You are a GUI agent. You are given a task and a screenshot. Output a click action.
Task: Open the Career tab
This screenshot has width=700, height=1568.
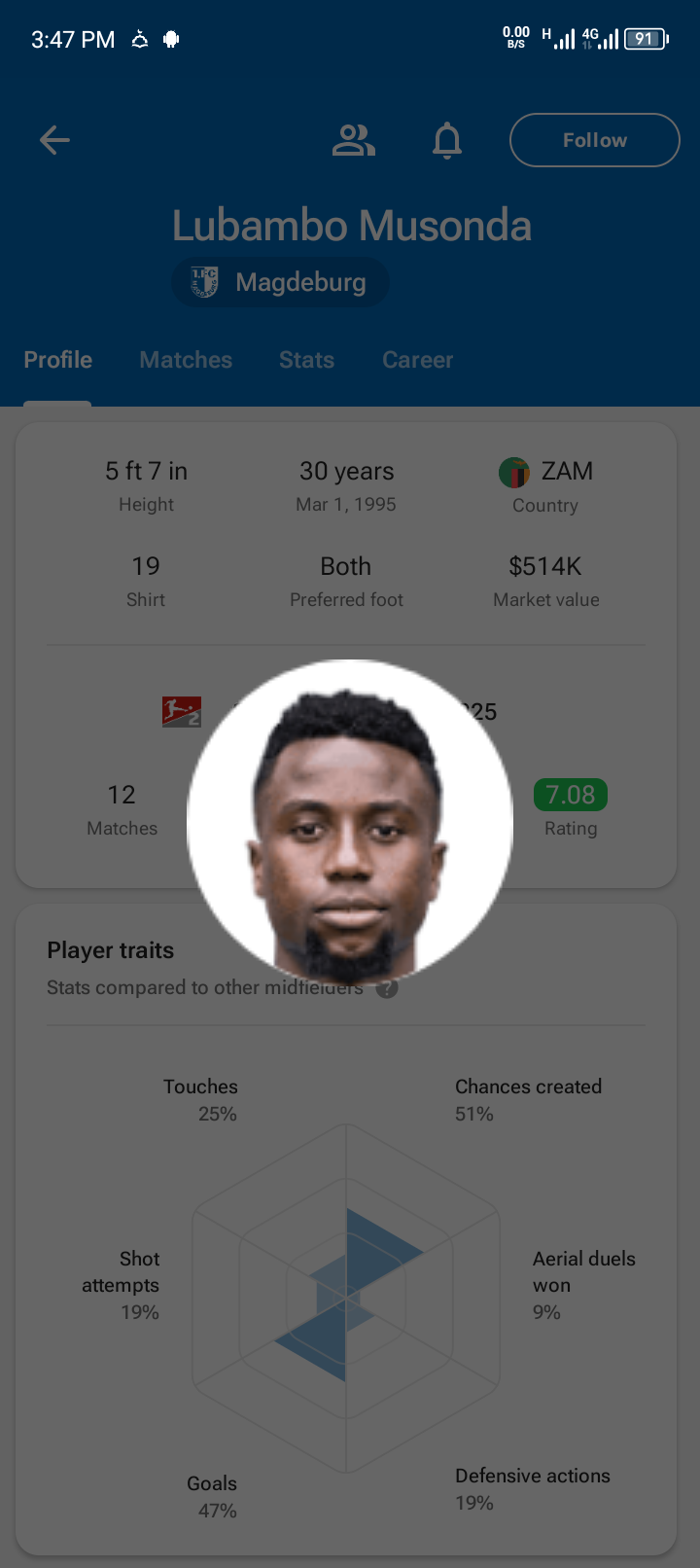pos(417,360)
